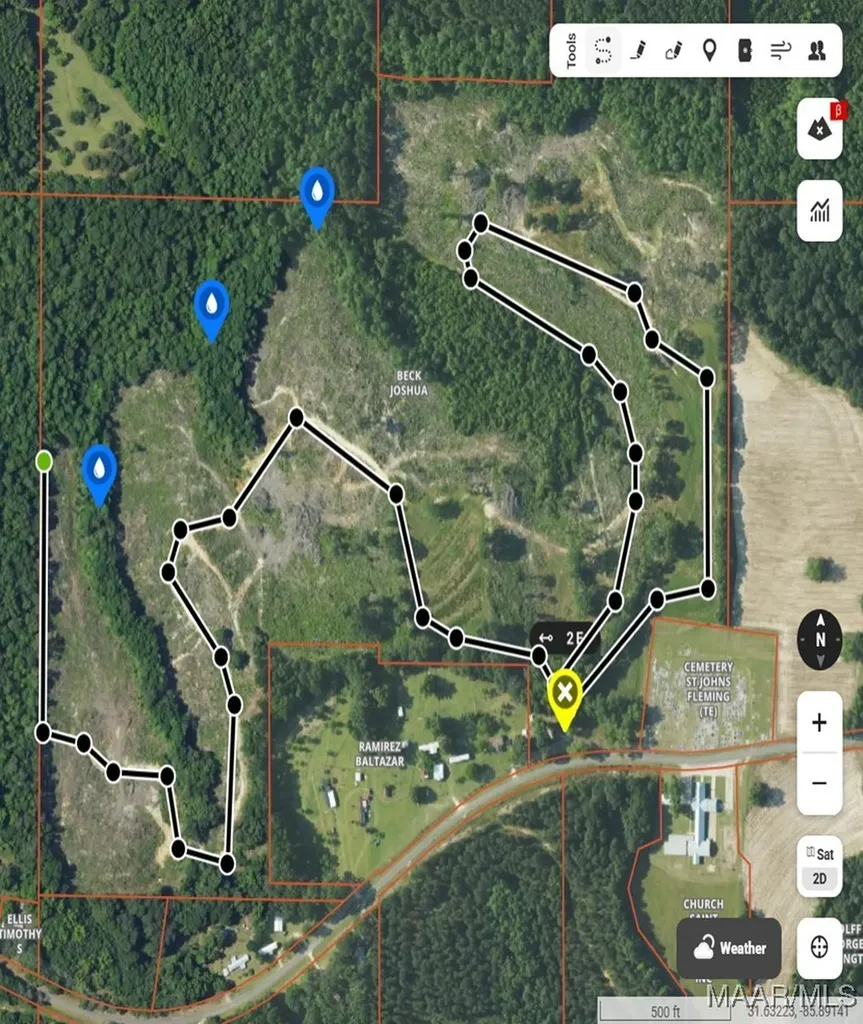Toggle the Sat basemap view

pos(818,854)
